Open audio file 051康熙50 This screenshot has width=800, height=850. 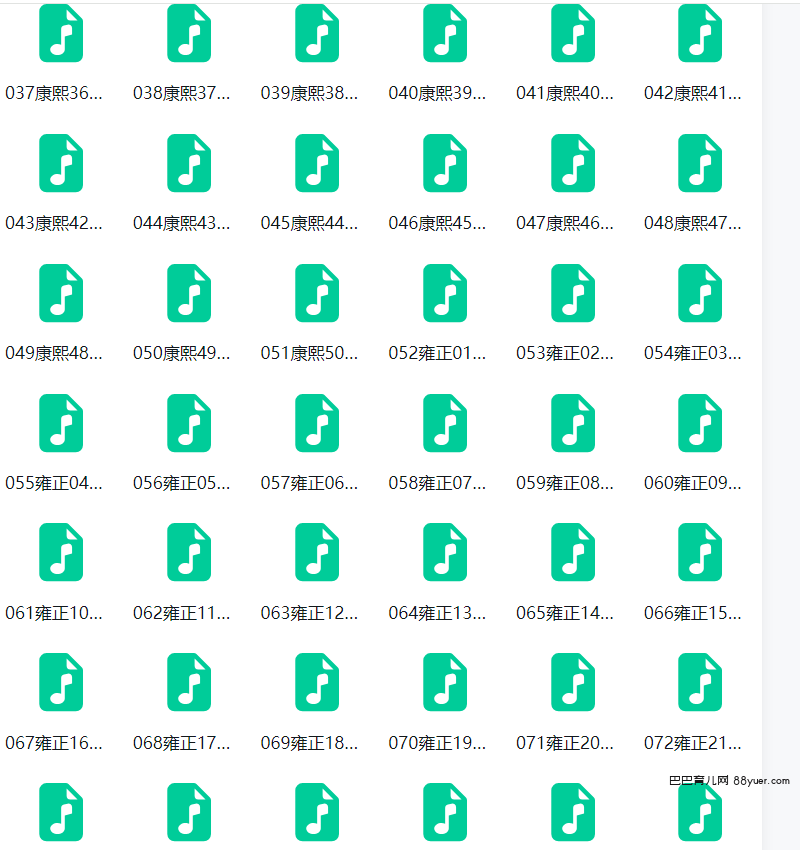click(x=317, y=294)
